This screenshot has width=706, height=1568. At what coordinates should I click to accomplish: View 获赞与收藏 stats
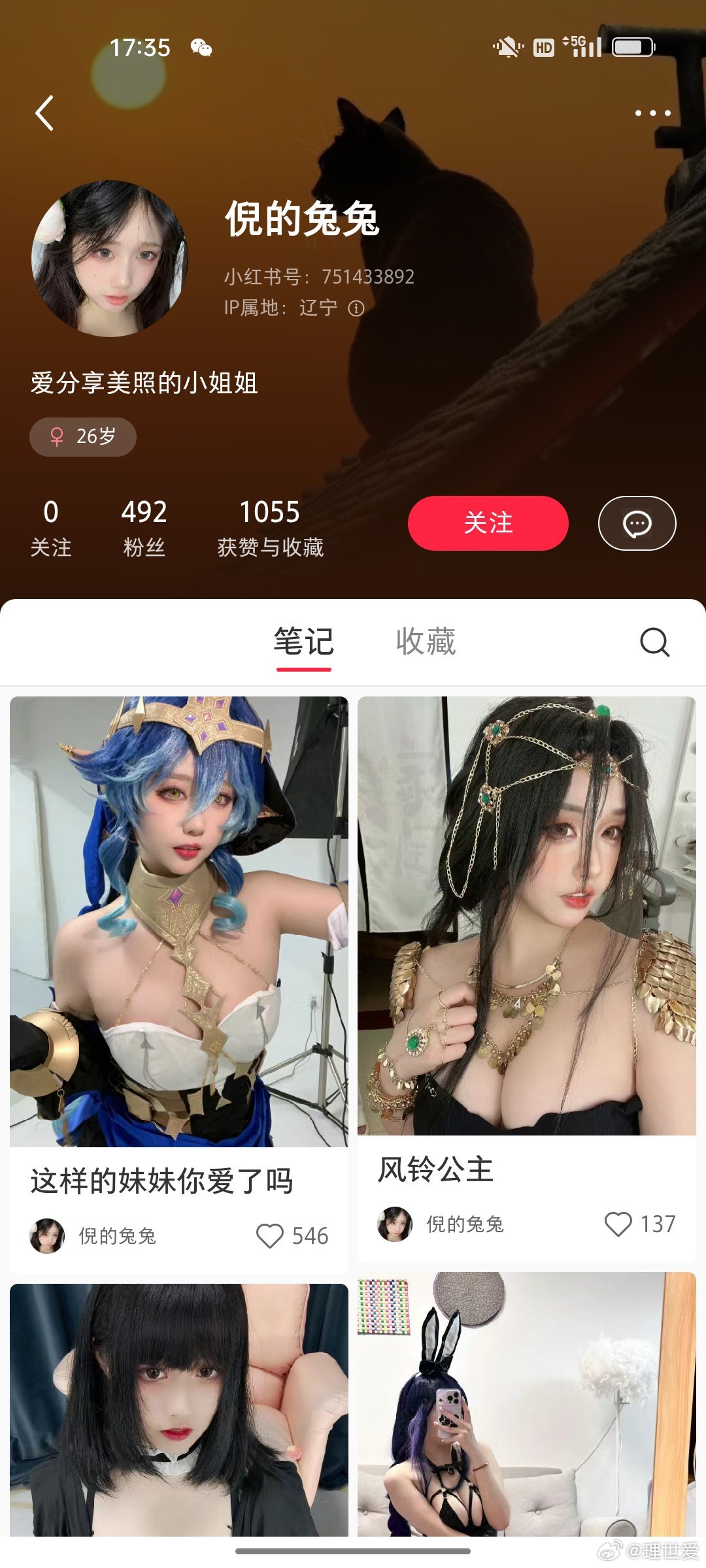click(x=270, y=528)
